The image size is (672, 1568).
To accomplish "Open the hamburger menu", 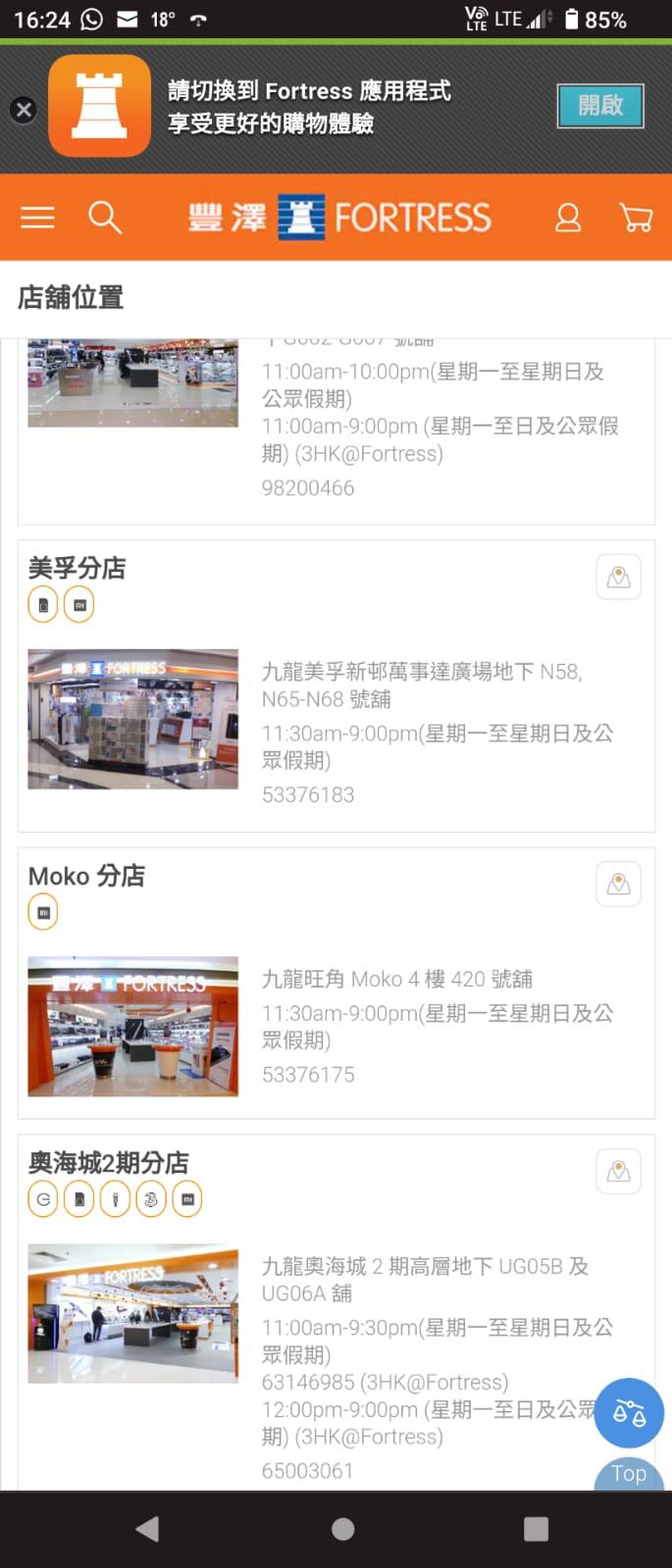I will point(37,217).
